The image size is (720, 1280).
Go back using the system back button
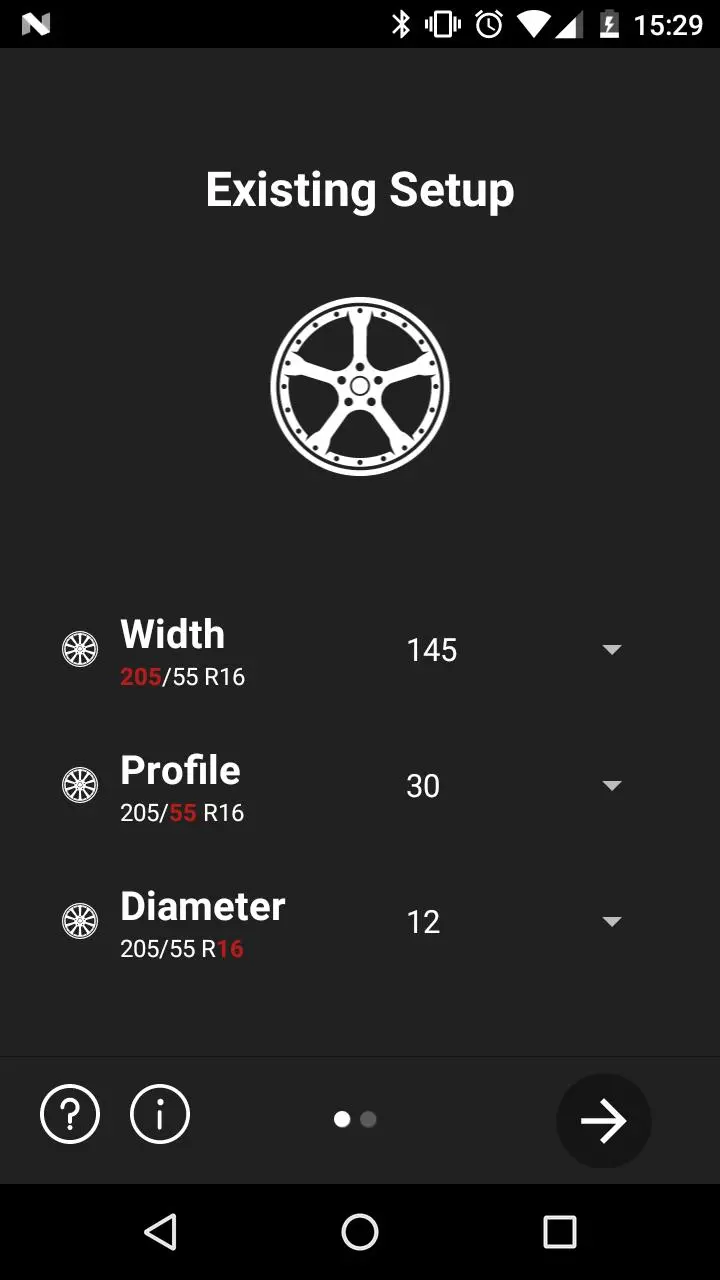(x=161, y=1232)
